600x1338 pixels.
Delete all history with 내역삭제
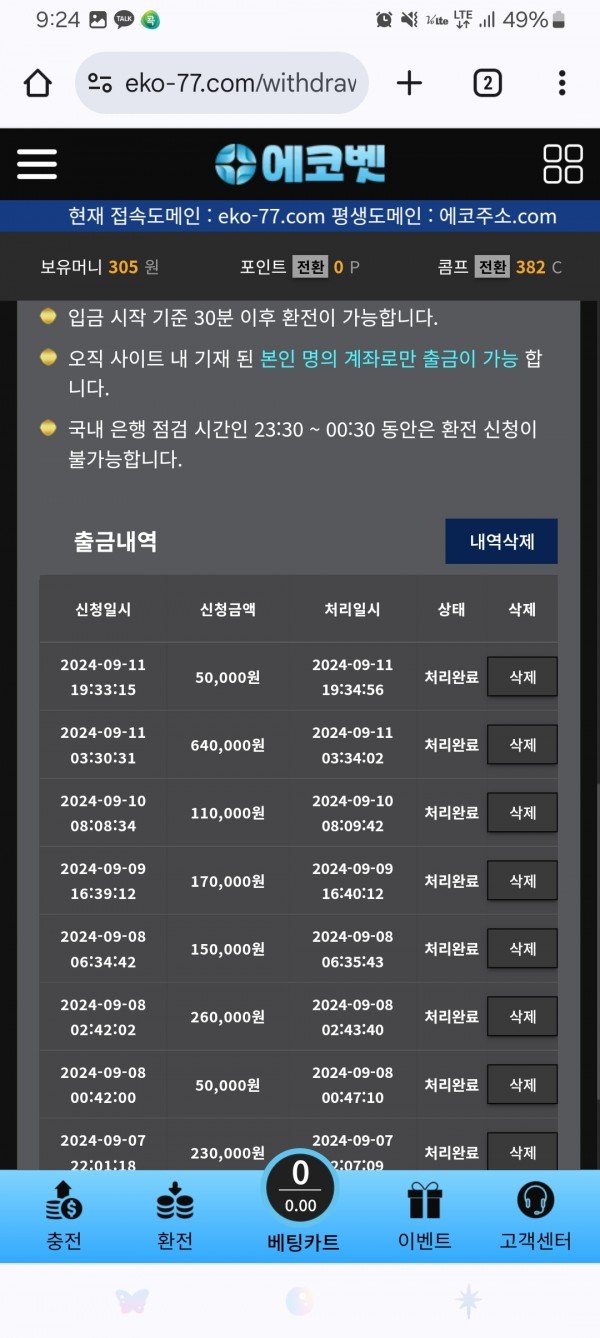coord(501,542)
